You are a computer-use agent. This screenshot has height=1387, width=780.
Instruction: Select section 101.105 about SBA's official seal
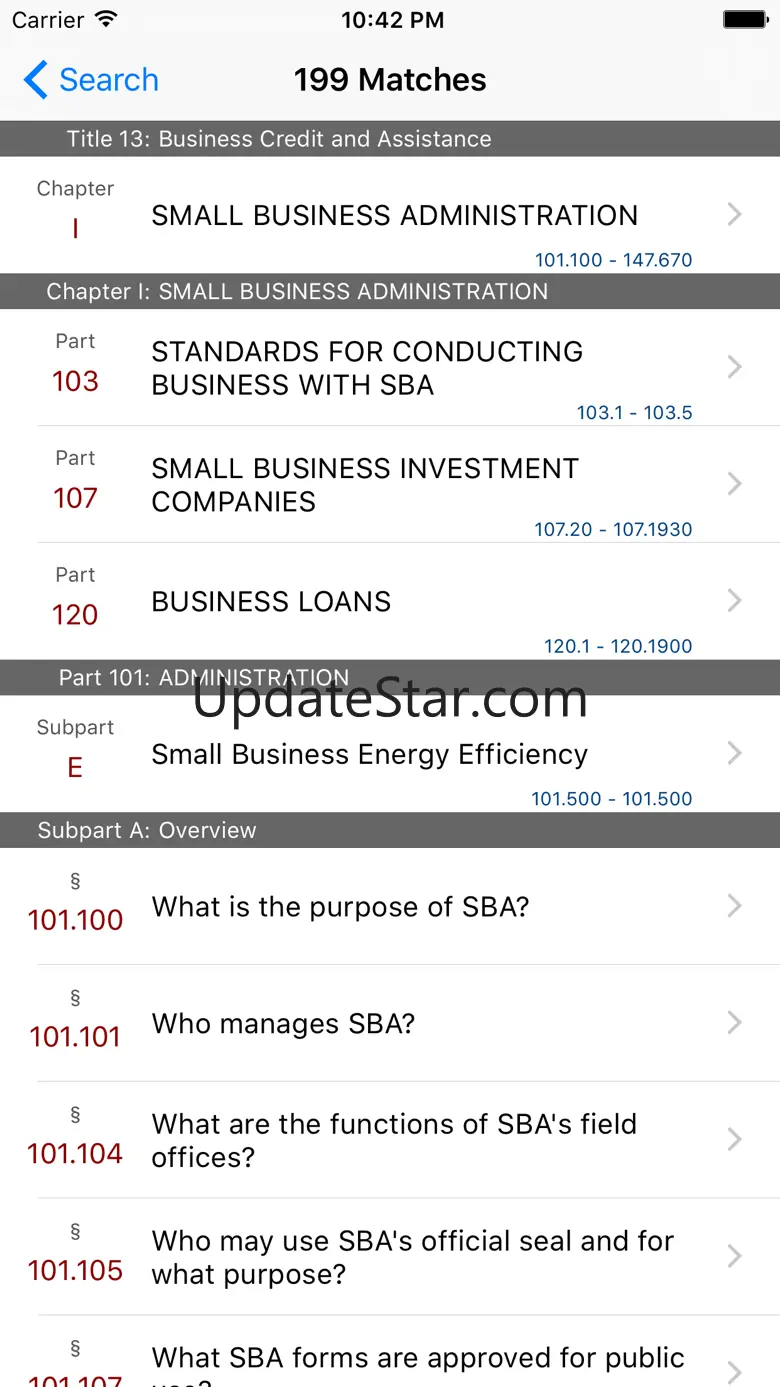click(390, 1257)
